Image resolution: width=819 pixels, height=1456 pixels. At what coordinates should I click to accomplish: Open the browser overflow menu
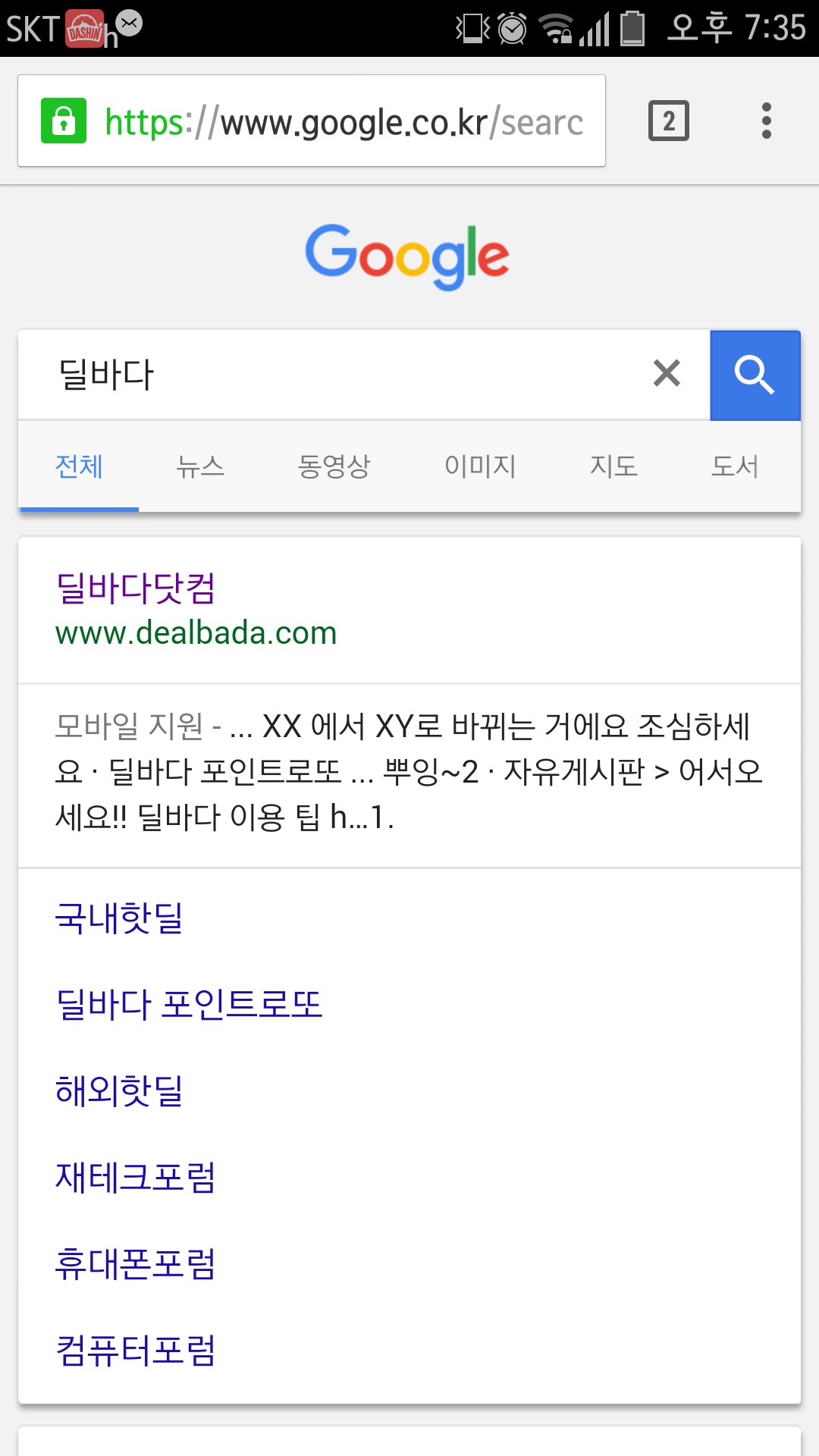(766, 121)
